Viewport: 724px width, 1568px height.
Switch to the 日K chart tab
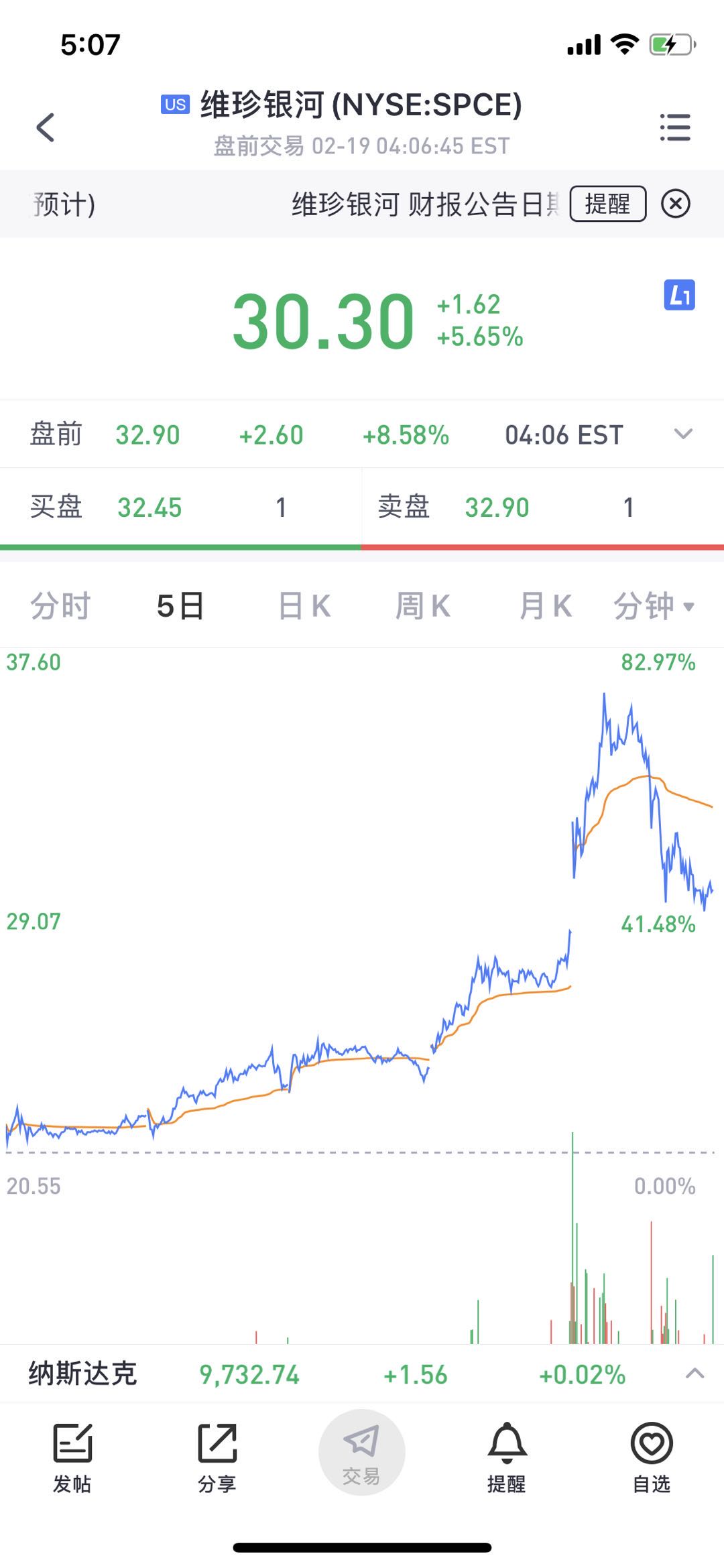(304, 606)
